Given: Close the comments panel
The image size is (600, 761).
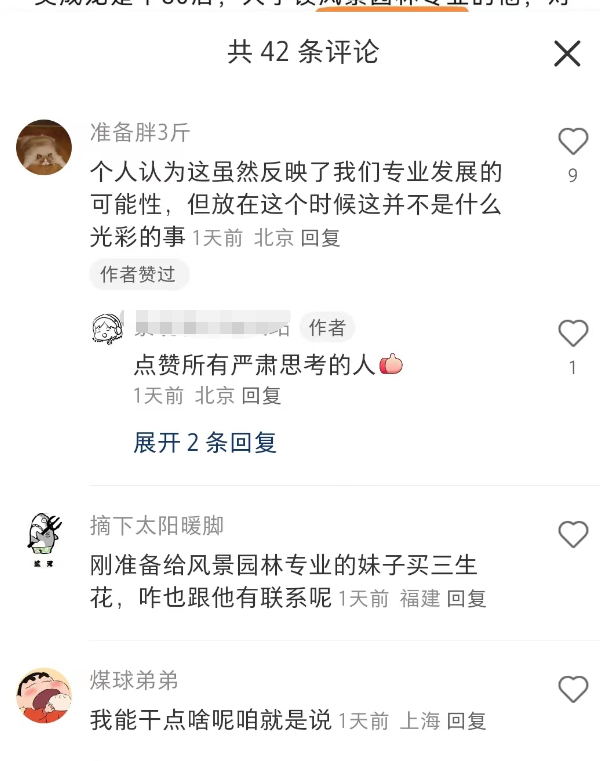Looking at the screenshot, I should pyautogui.click(x=567, y=54).
